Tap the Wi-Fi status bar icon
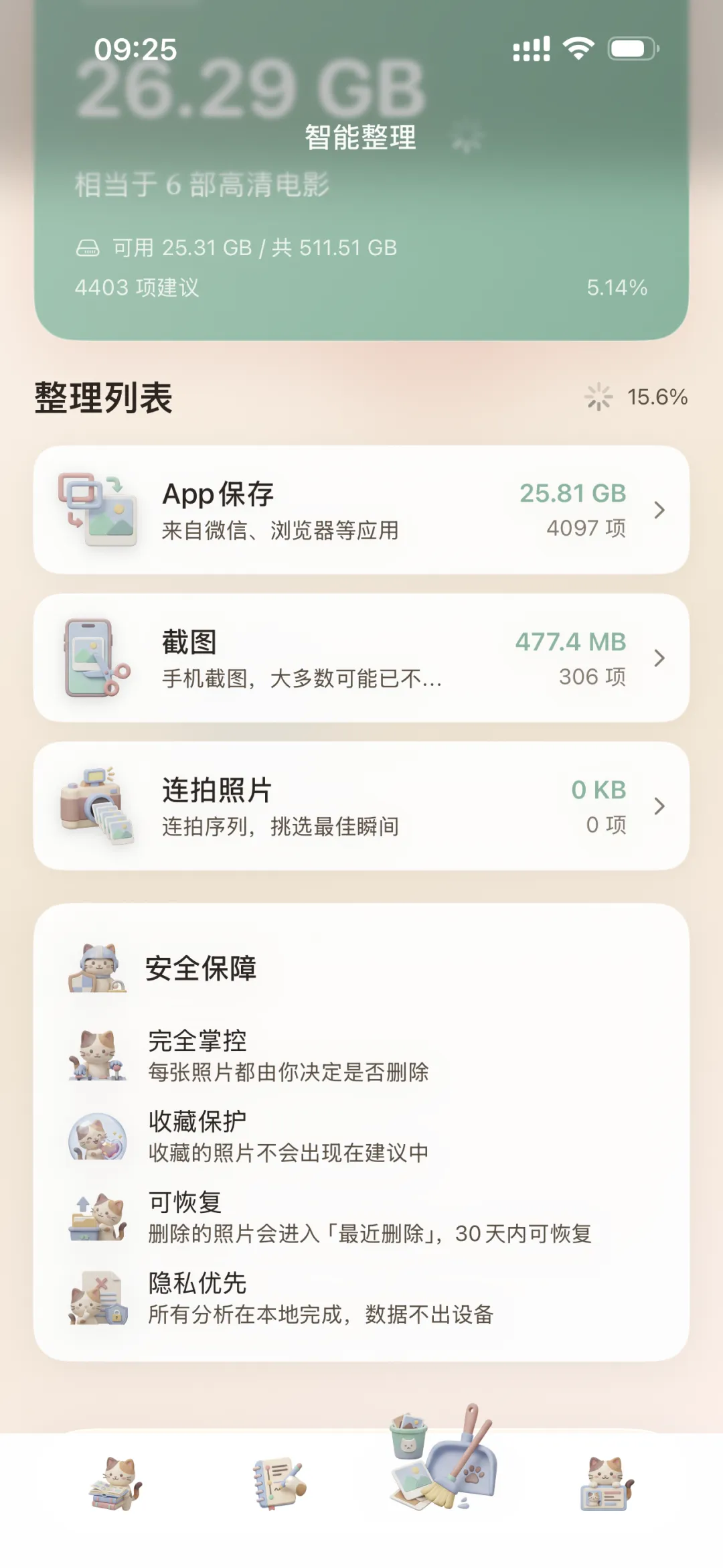The image size is (723, 1568). tap(580, 47)
